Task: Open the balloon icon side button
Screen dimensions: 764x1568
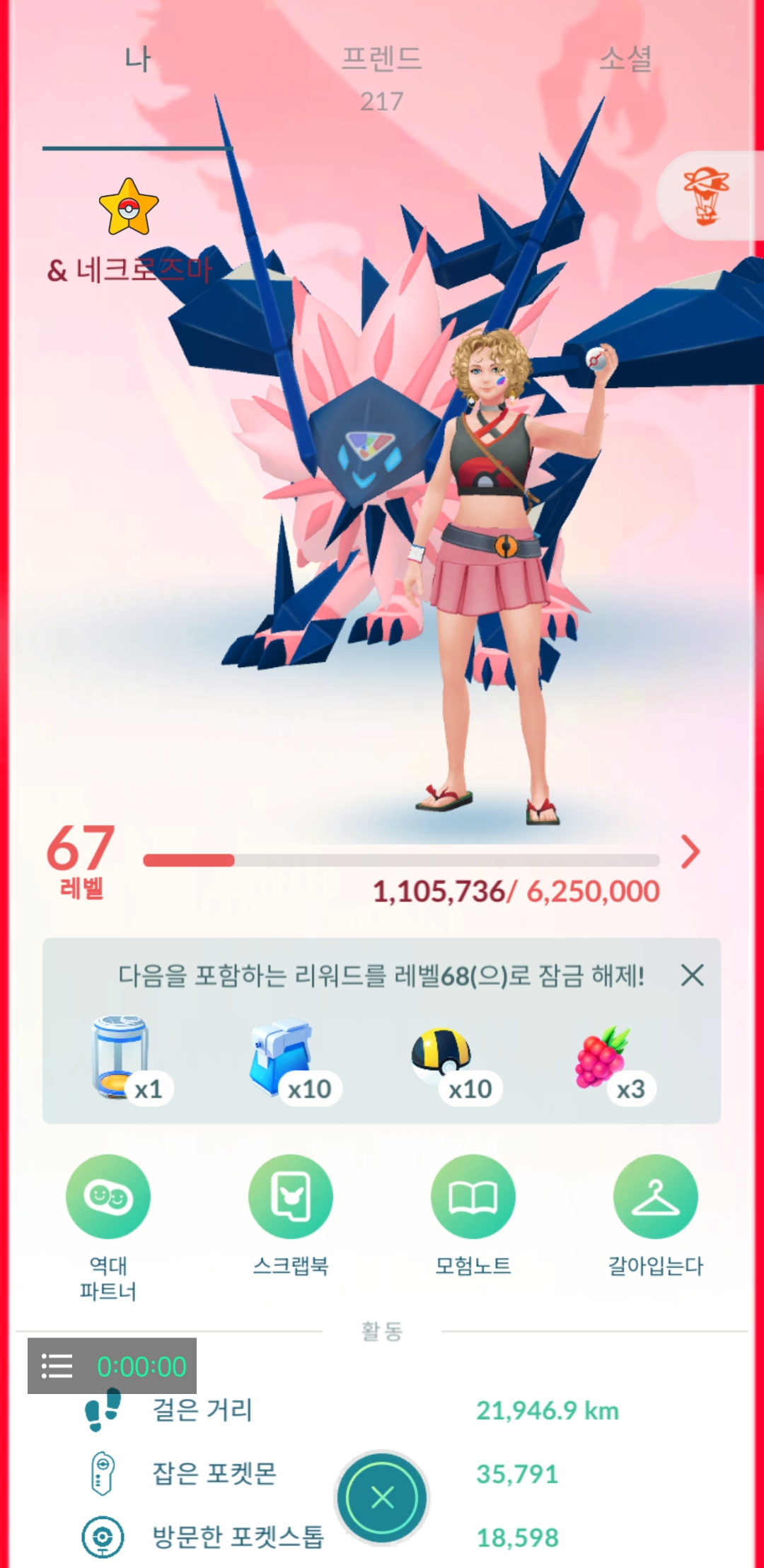Action: [x=706, y=196]
